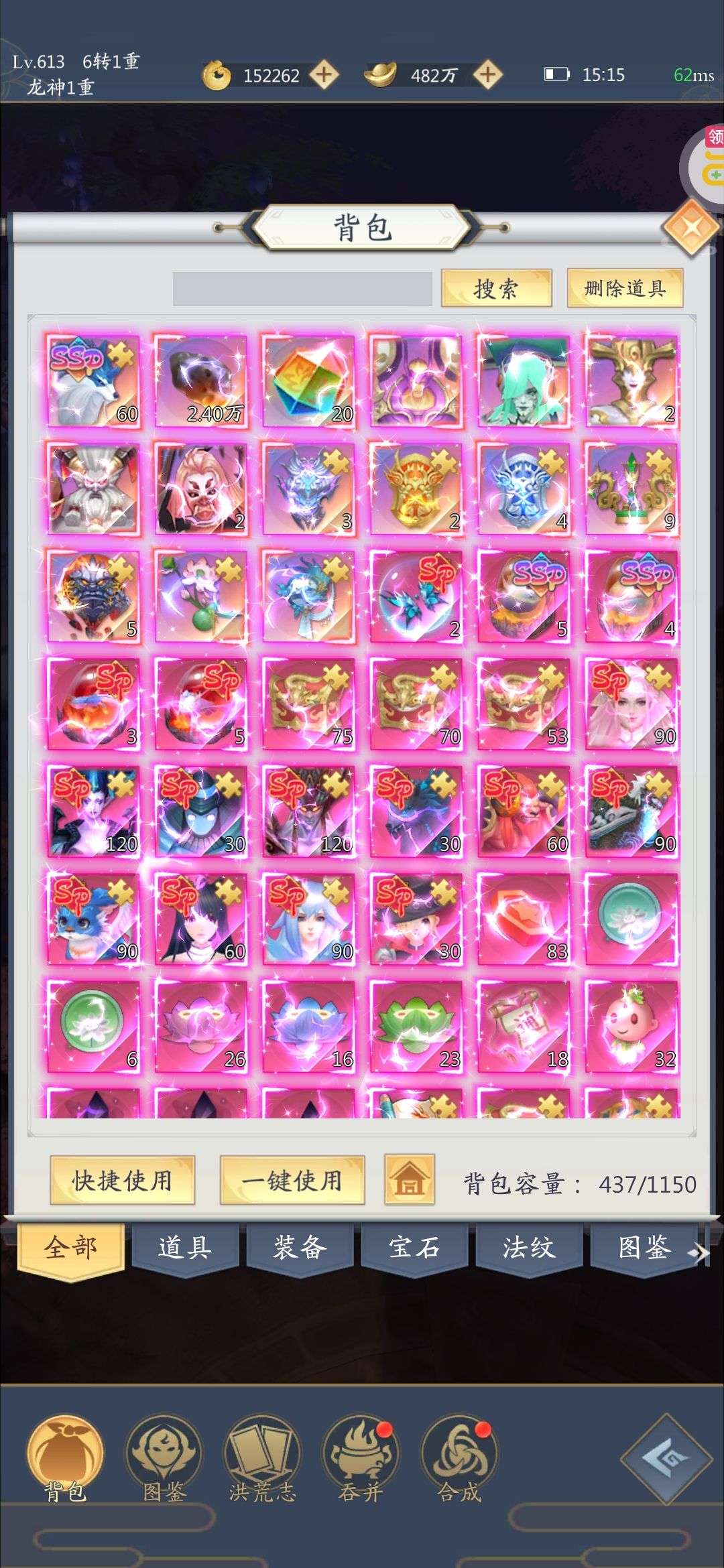
Task: Select the SSP white wolf item with 60
Action: click(x=93, y=381)
